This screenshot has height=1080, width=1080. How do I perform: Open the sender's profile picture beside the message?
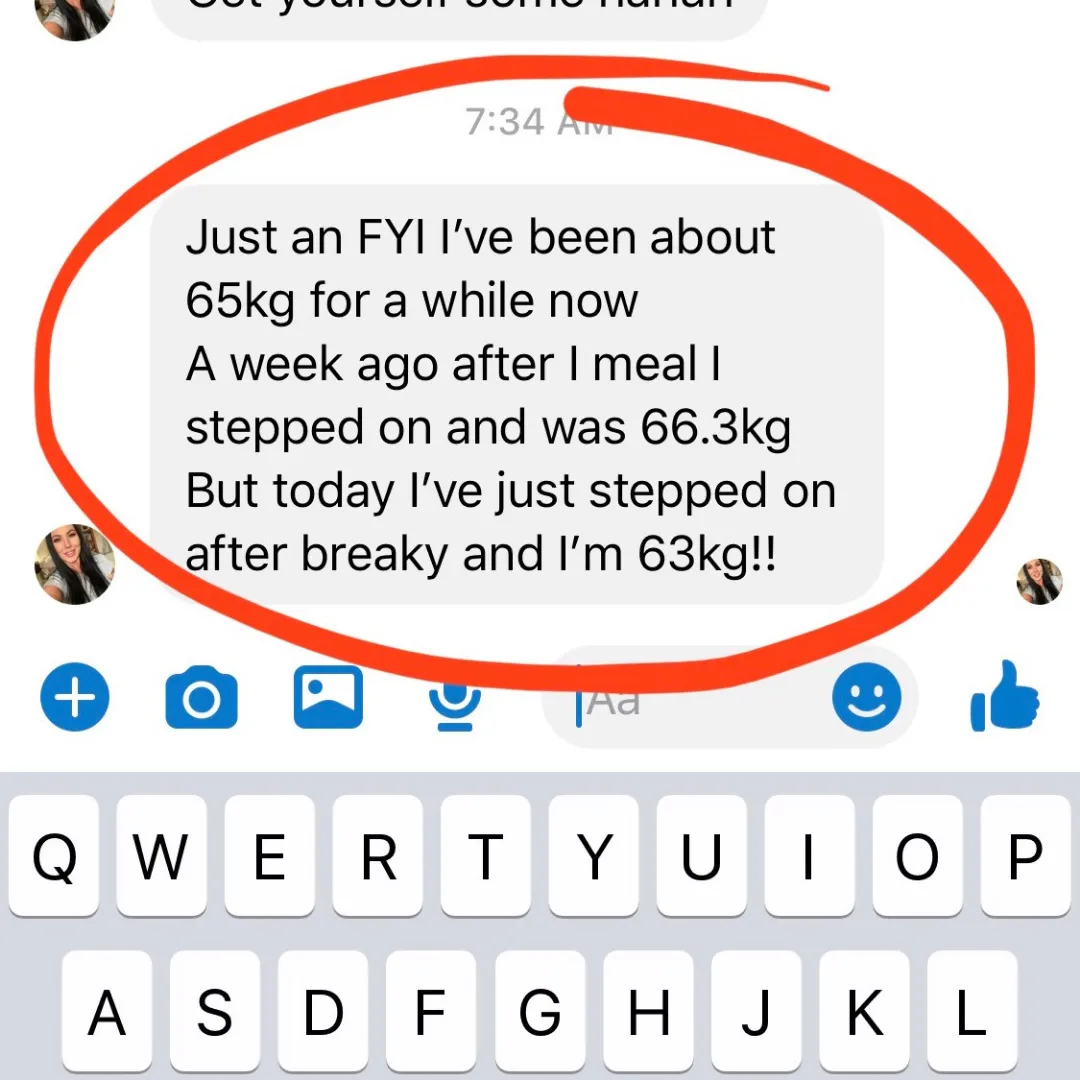[x=74, y=564]
